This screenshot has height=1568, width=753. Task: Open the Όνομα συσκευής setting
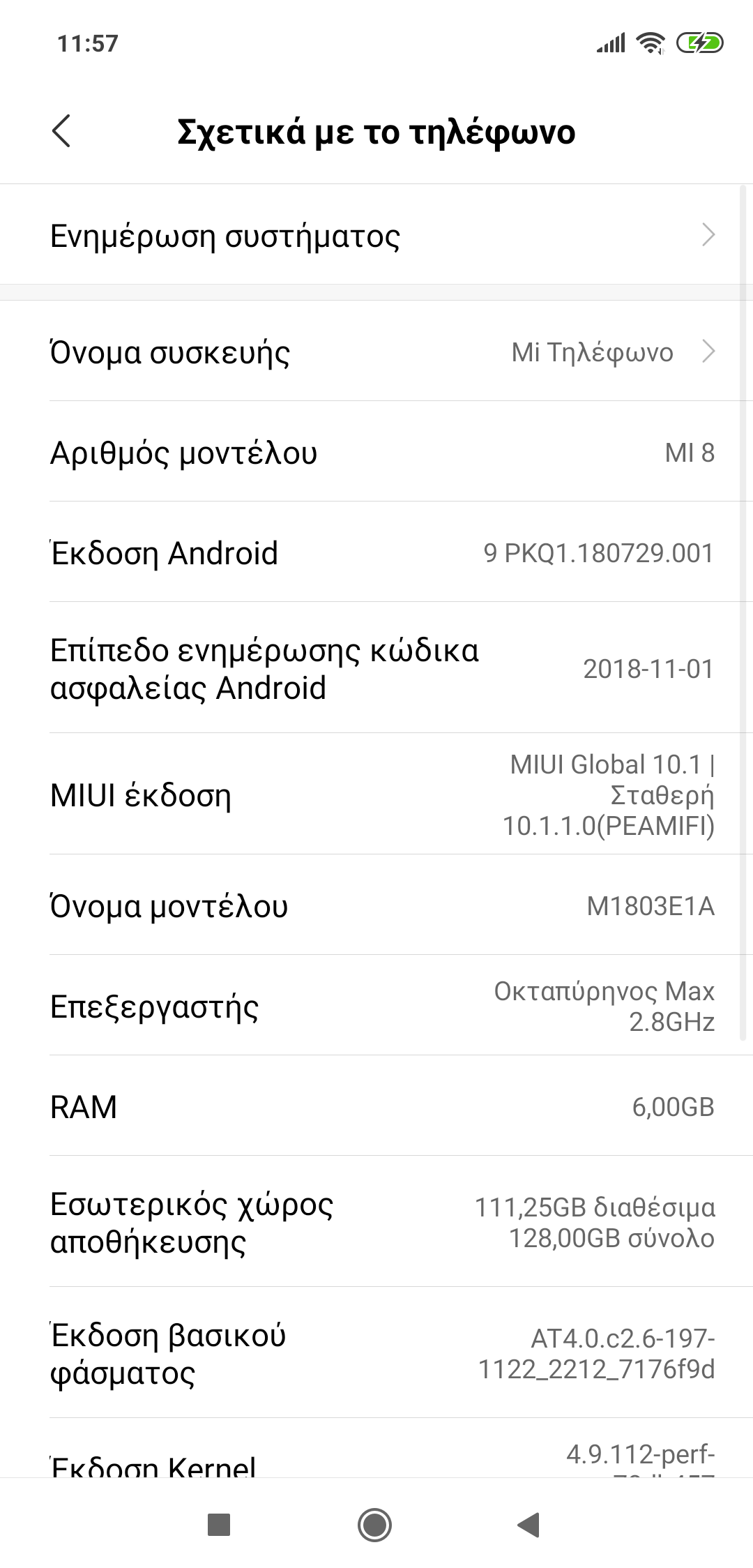click(x=376, y=352)
